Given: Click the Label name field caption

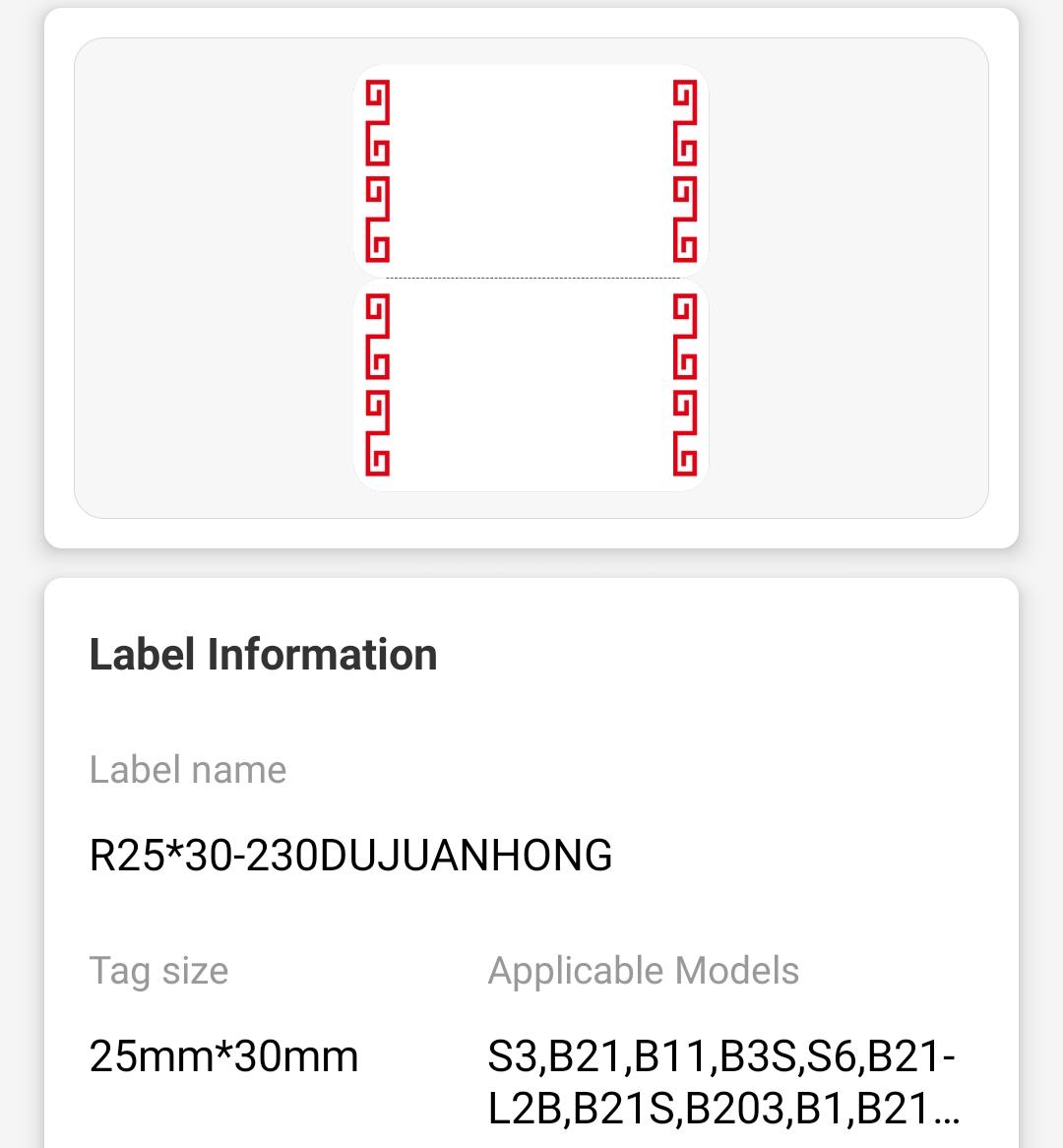Looking at the screenshot, I should [188, 771].
